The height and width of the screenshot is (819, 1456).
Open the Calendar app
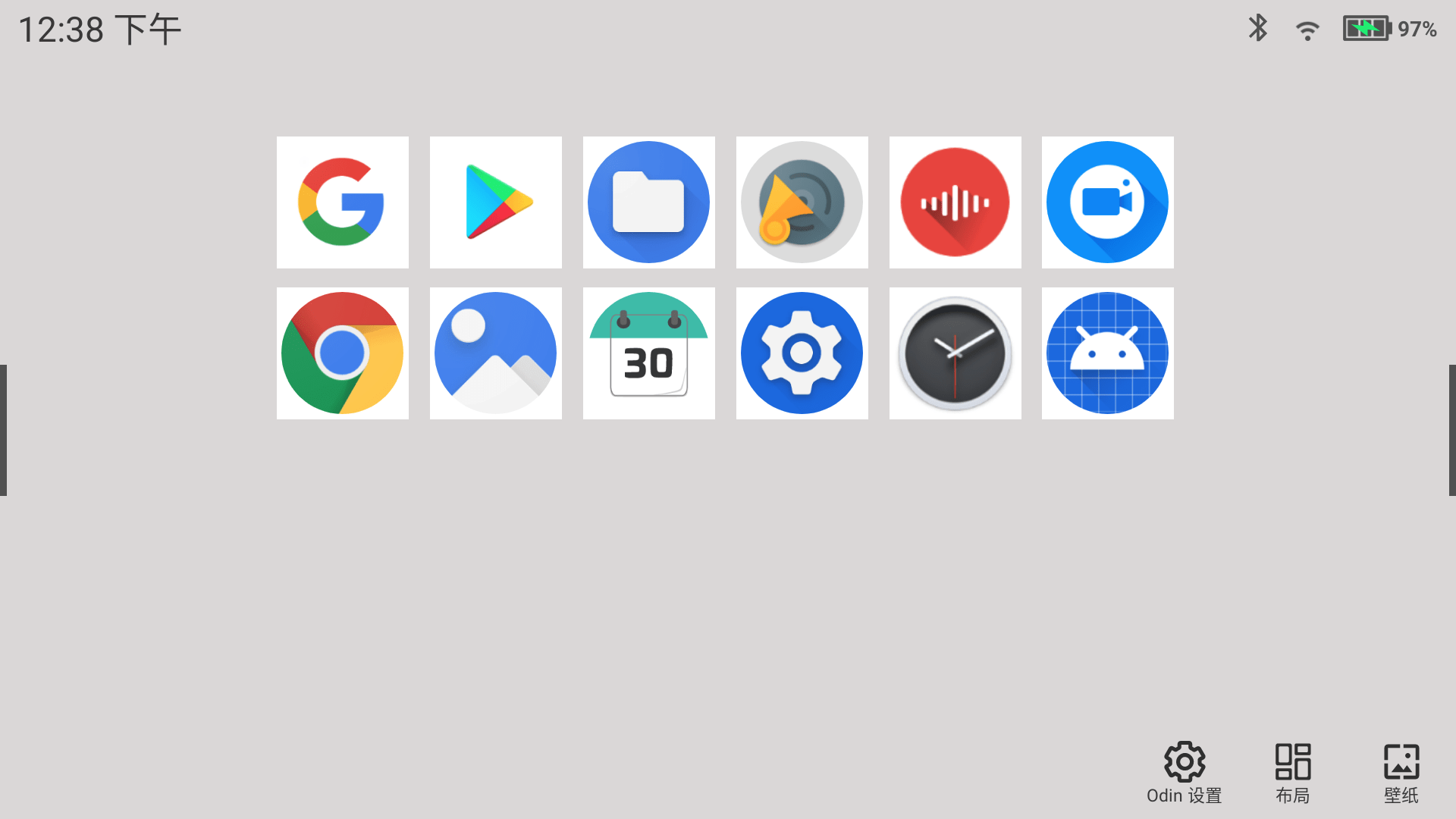click(648, 353)
